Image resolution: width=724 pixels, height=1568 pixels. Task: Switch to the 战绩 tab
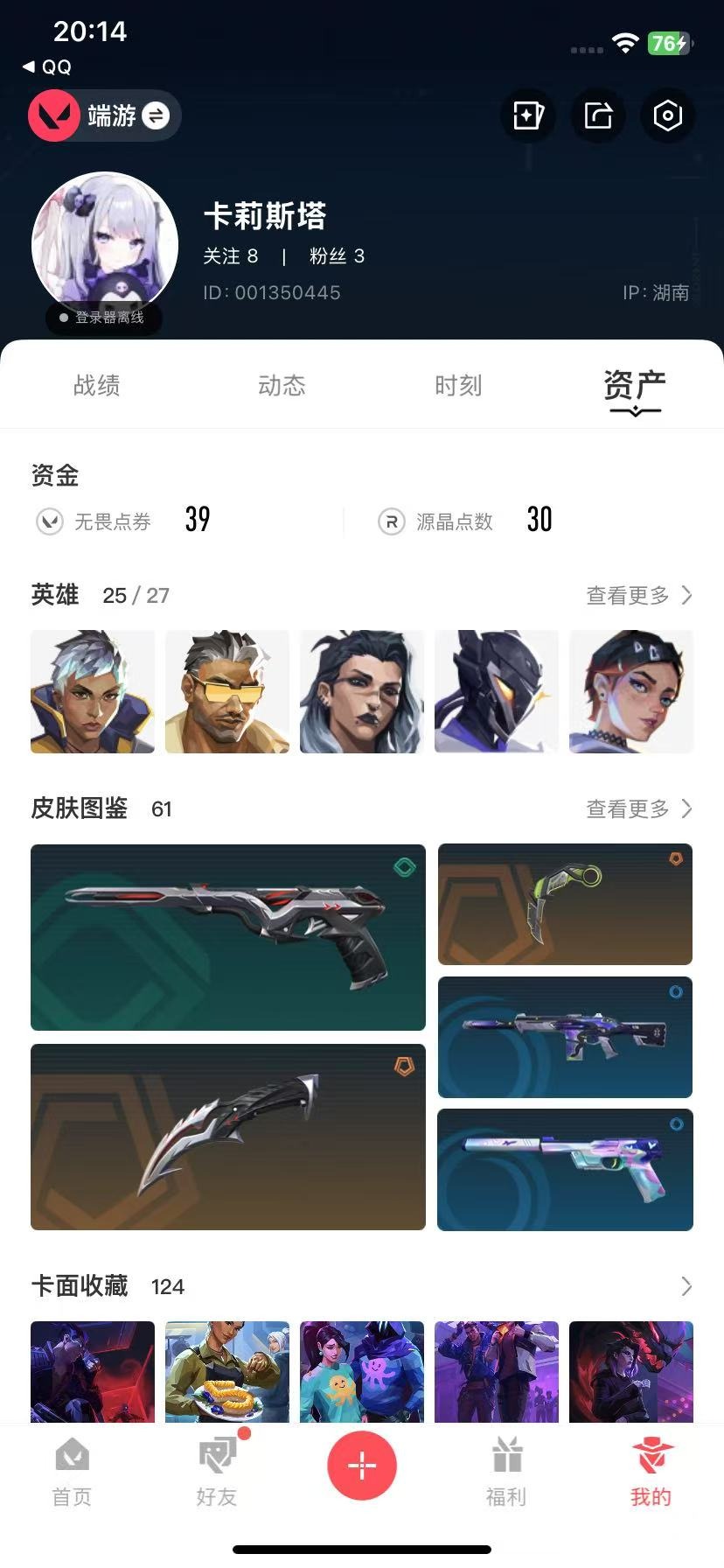tap(96, 385)
